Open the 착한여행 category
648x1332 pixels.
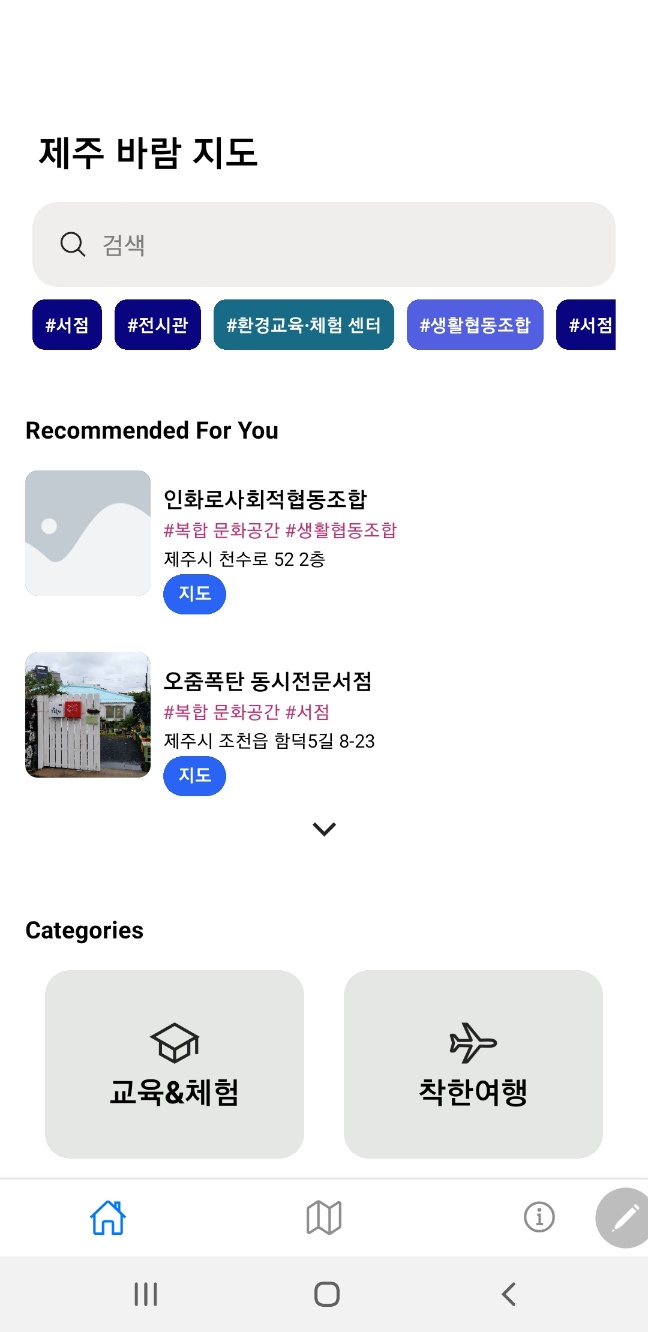coord(473,1064)
